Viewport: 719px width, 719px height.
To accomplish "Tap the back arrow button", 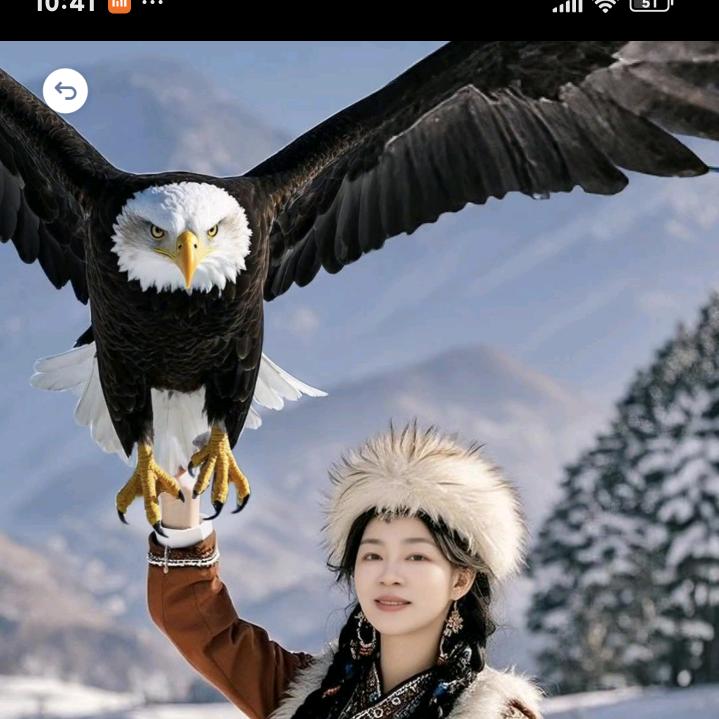I will click(x=65, y=91).
